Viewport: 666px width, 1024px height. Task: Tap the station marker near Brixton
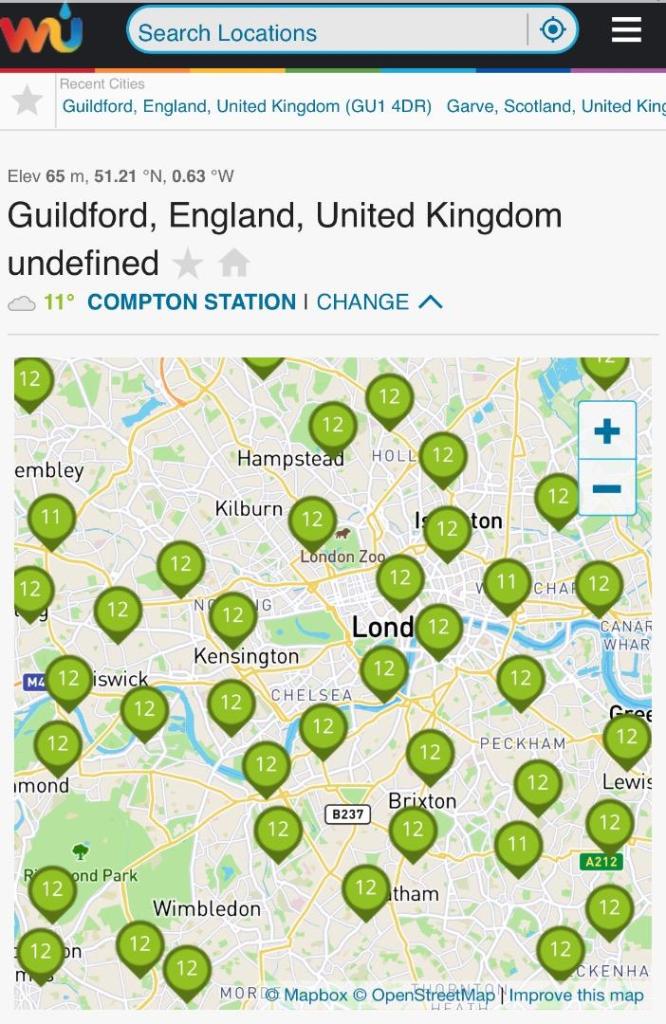[412, 829]
